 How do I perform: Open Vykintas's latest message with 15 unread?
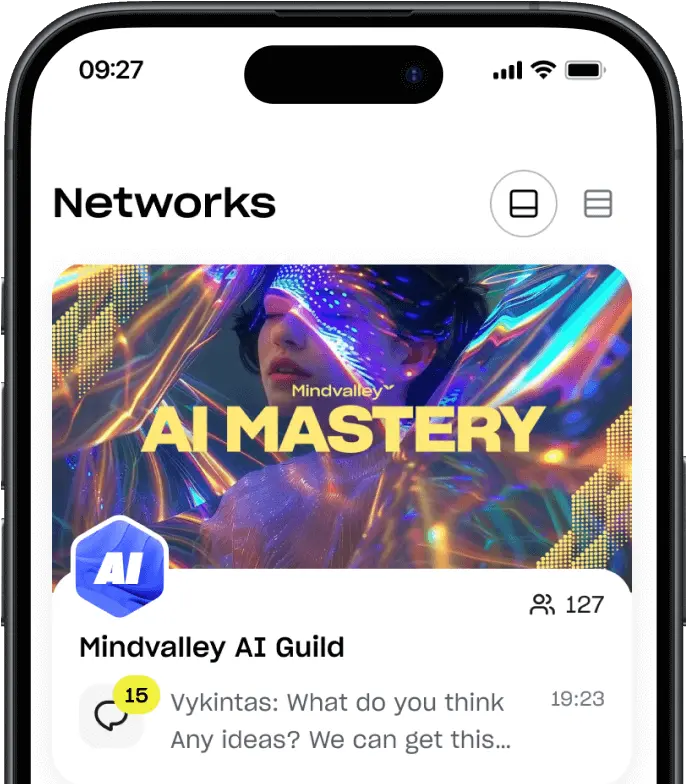(x=340, y=720)
